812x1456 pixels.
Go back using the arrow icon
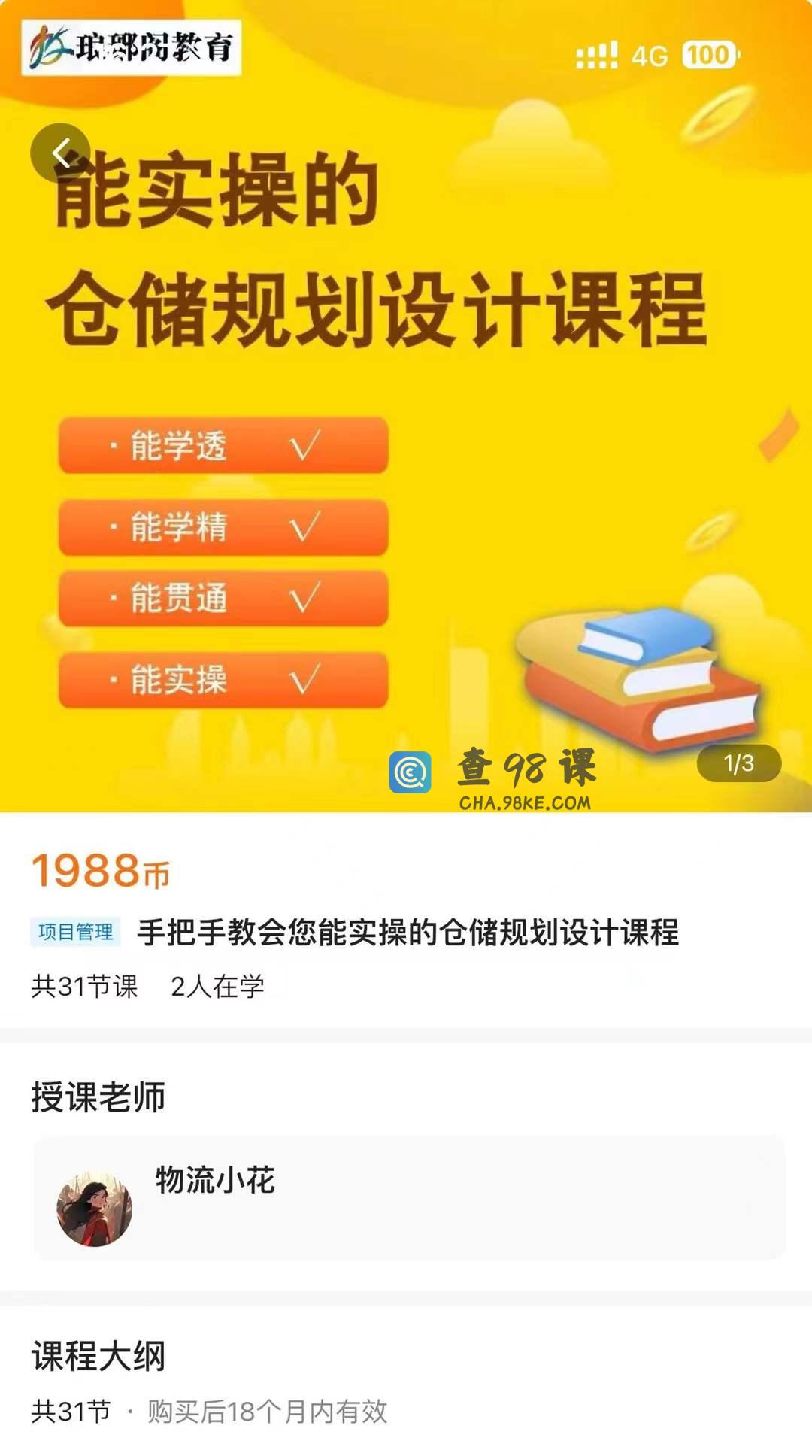click(x=60, y=153)
